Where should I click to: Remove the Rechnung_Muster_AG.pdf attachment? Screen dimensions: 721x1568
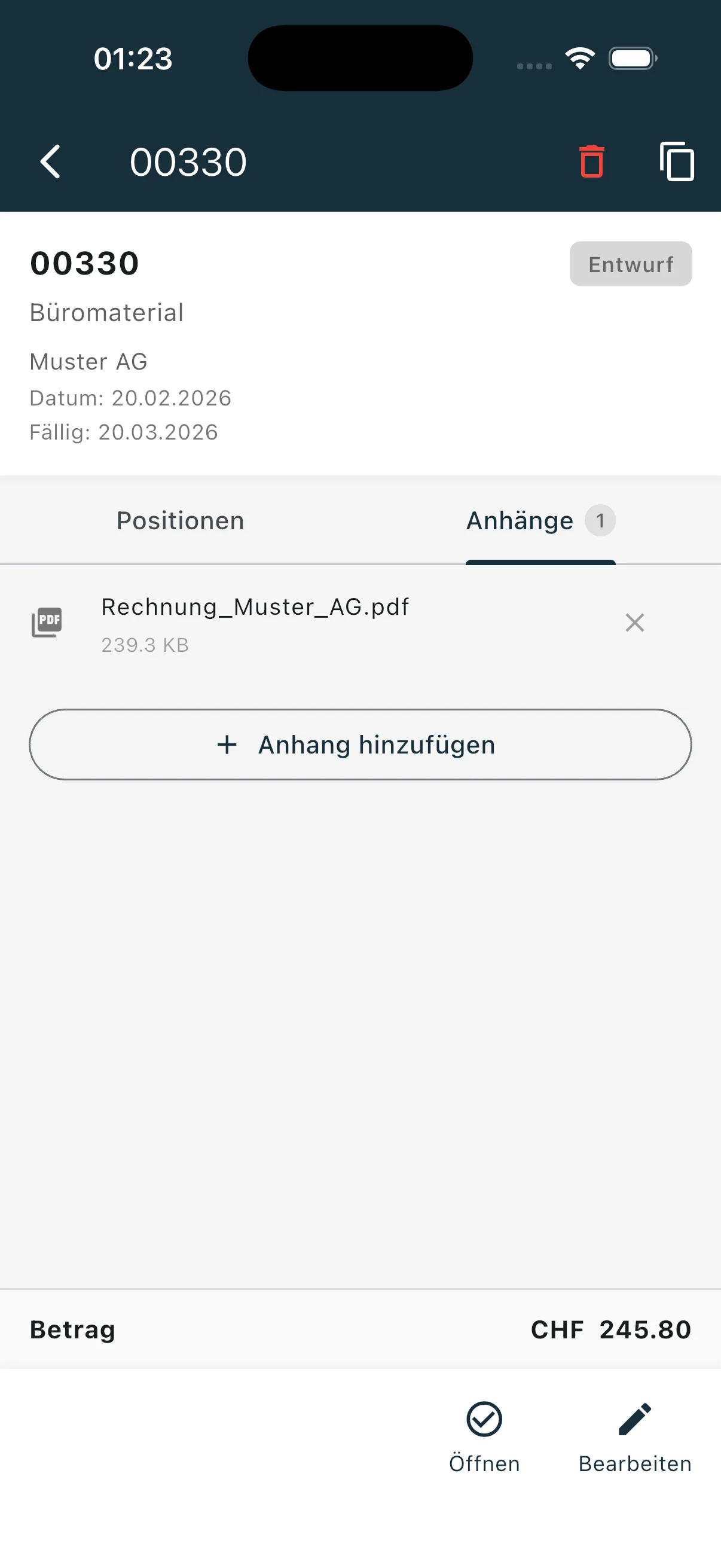634,622
